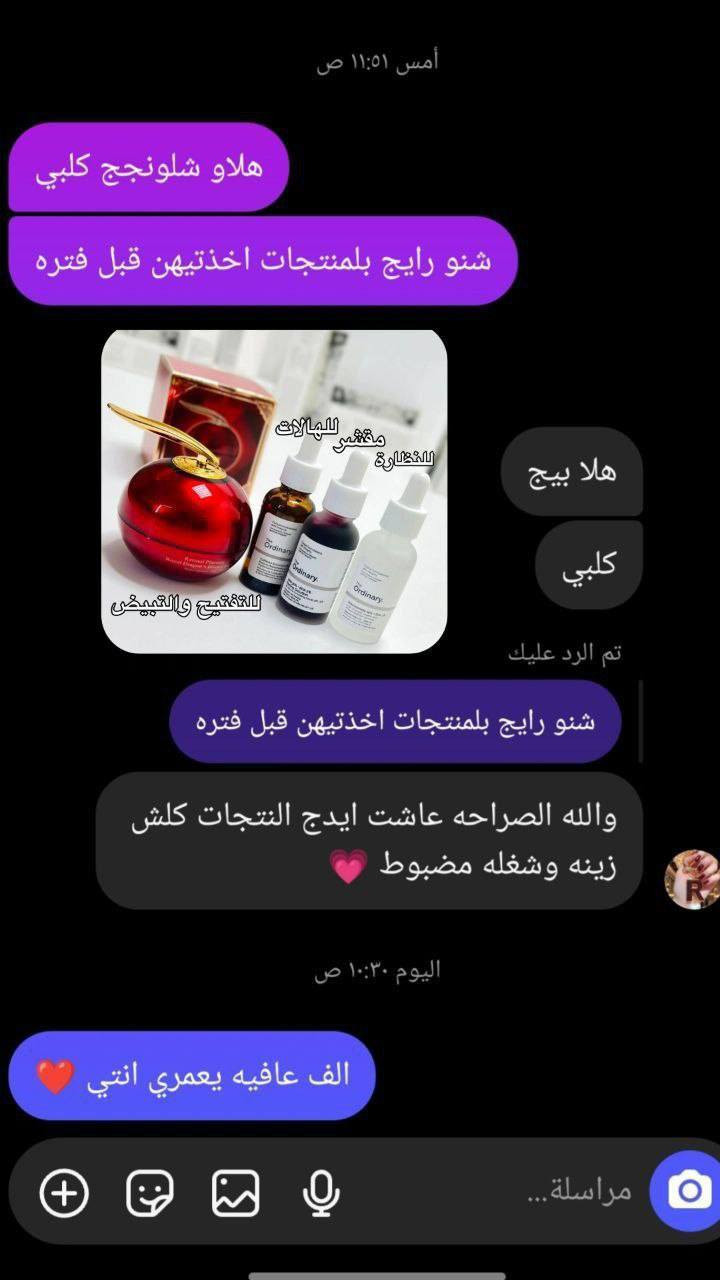Open the shared skincare products photo
720x1280 pixels.
(275, 491)
